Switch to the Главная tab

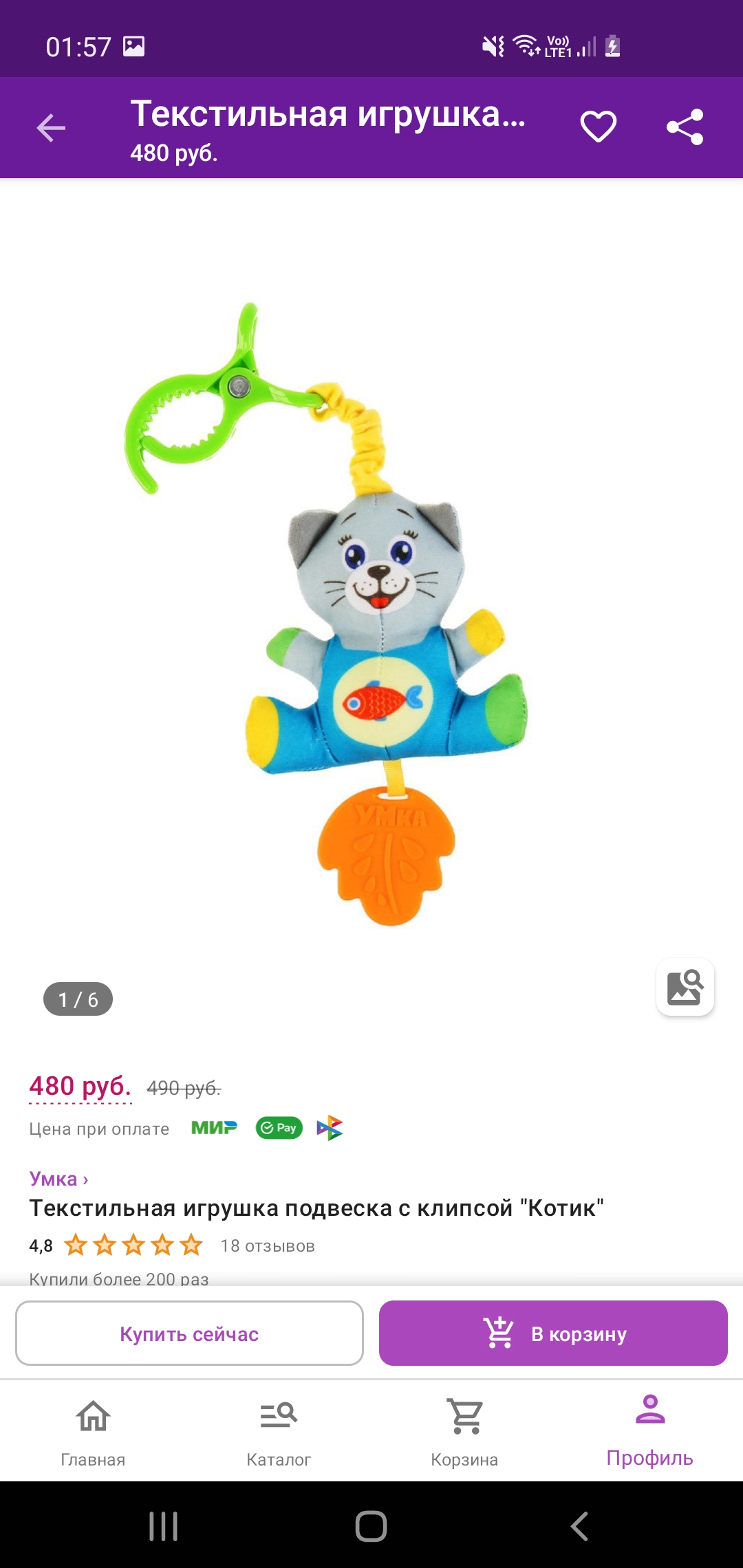pos(93,1429)
